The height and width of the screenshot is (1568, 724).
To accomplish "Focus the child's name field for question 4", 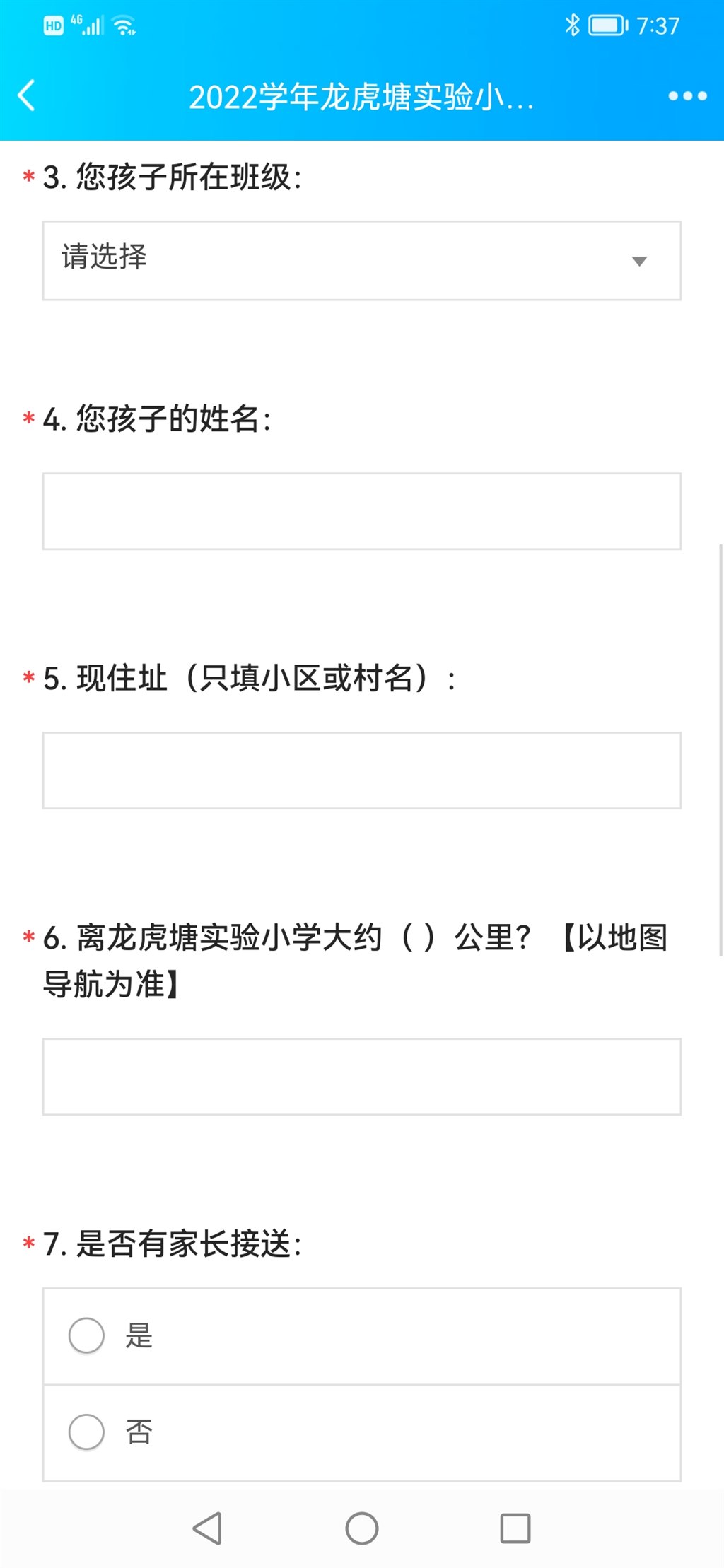I will (362, 511).
